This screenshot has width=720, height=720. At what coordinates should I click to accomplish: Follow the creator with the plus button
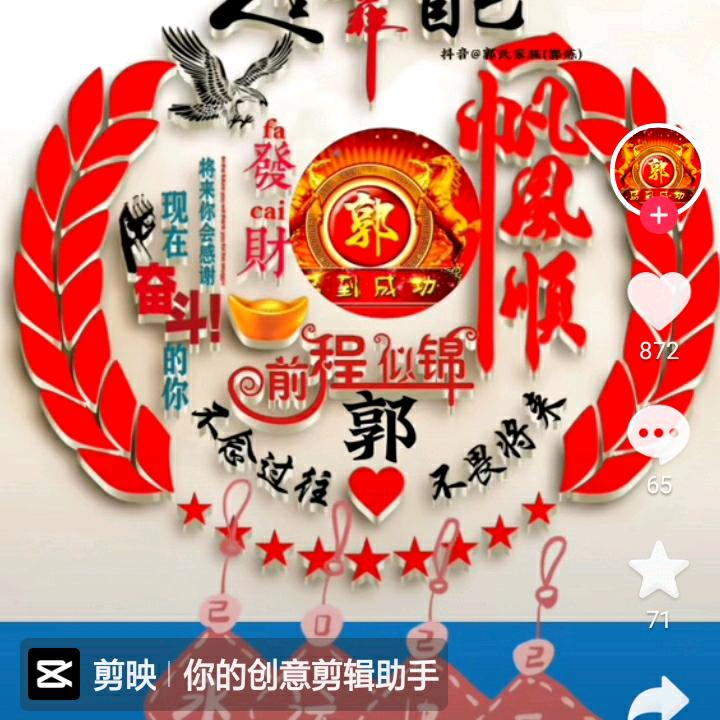coord(658,216)
